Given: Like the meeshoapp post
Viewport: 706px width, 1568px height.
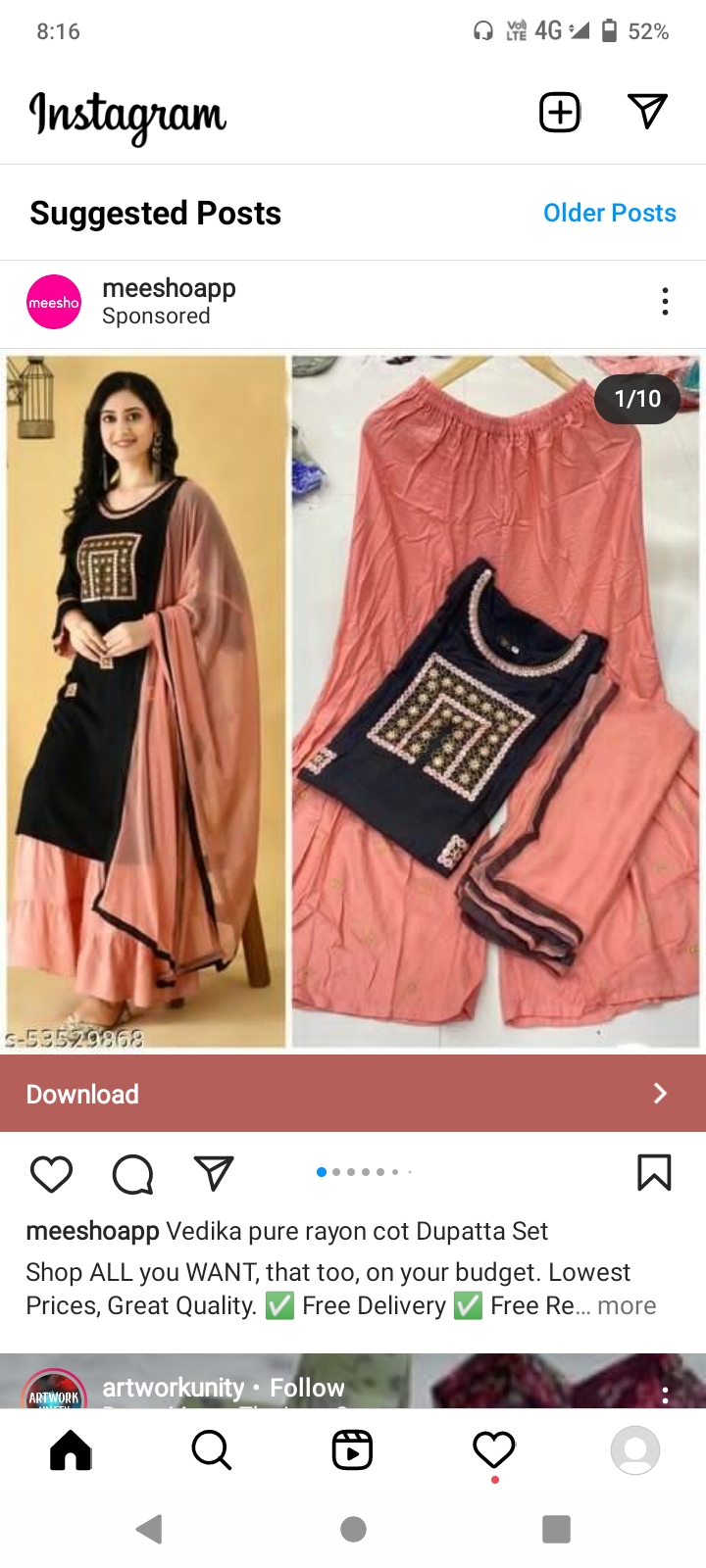Looking at the screenshot, I should (x=51, y=1173).
